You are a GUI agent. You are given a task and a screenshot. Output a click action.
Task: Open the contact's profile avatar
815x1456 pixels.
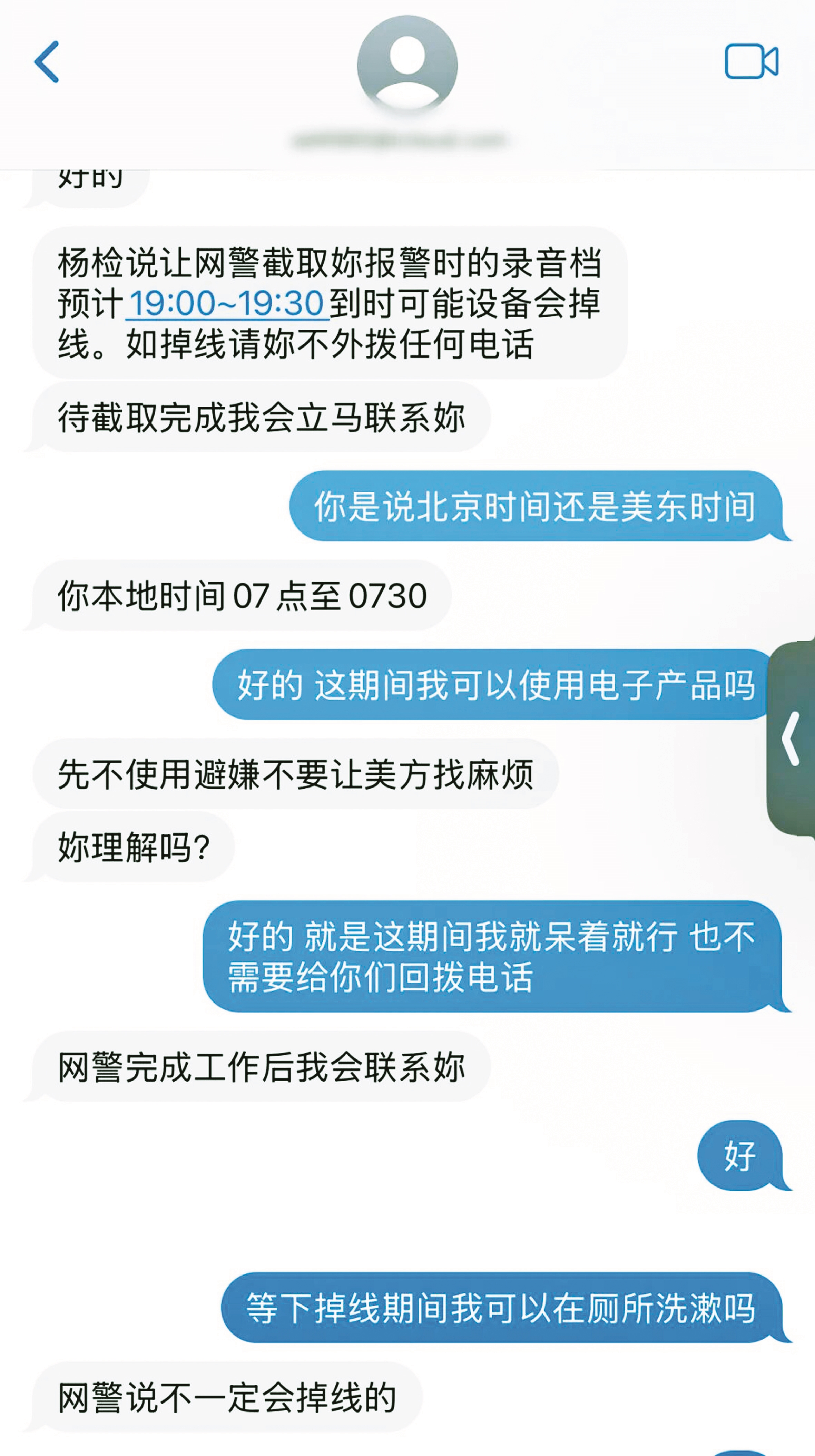(x=407, y=66)
